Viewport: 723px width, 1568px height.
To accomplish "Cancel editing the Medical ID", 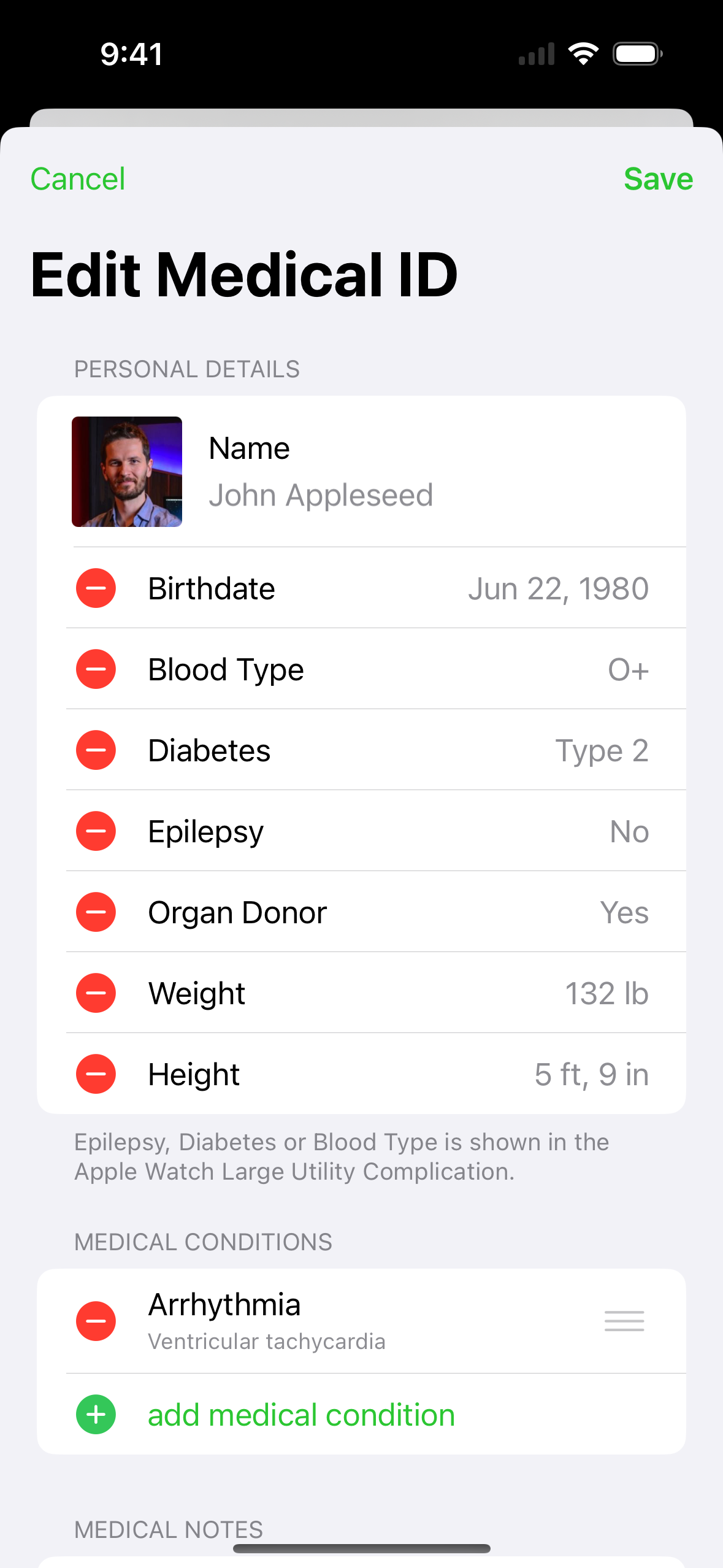I will [78, 179].
